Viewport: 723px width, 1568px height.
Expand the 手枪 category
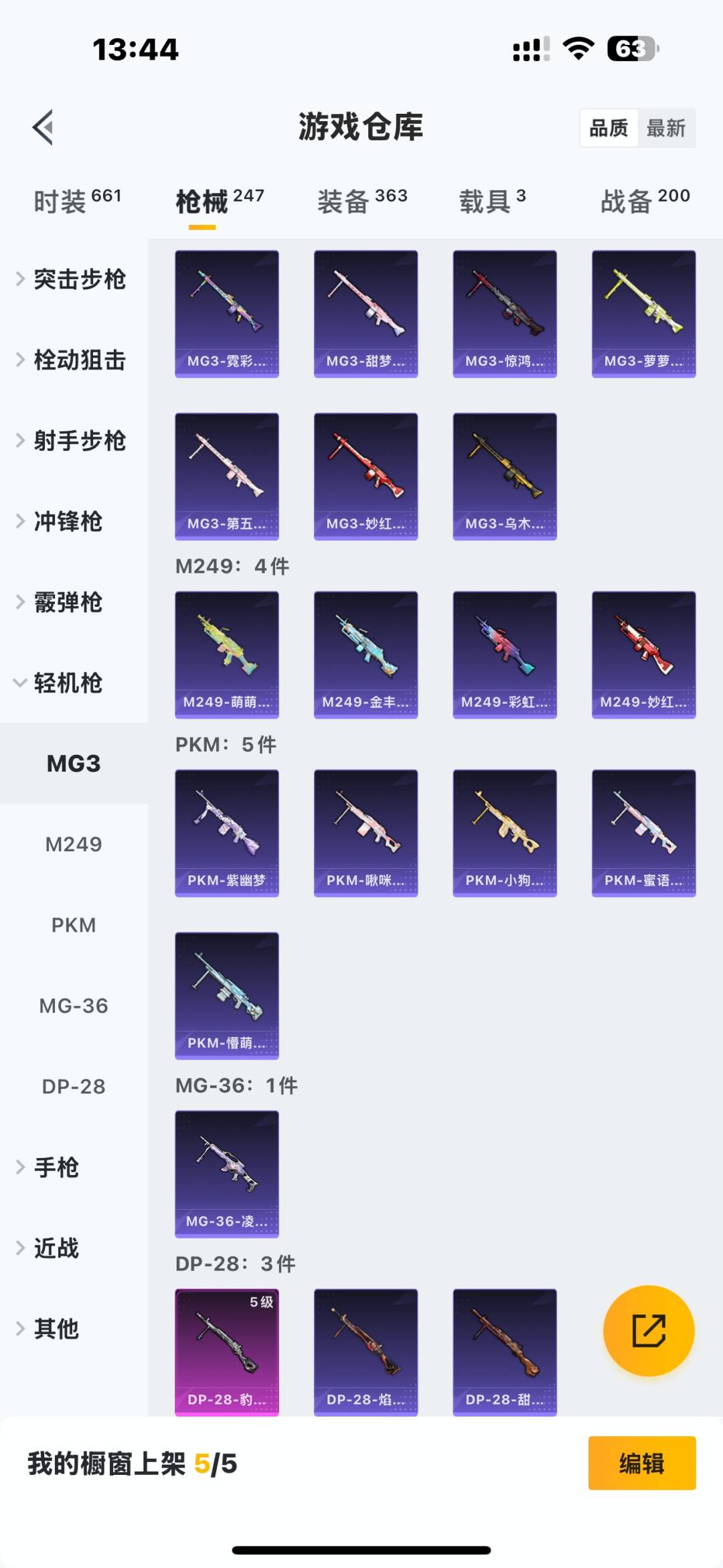57,1167
